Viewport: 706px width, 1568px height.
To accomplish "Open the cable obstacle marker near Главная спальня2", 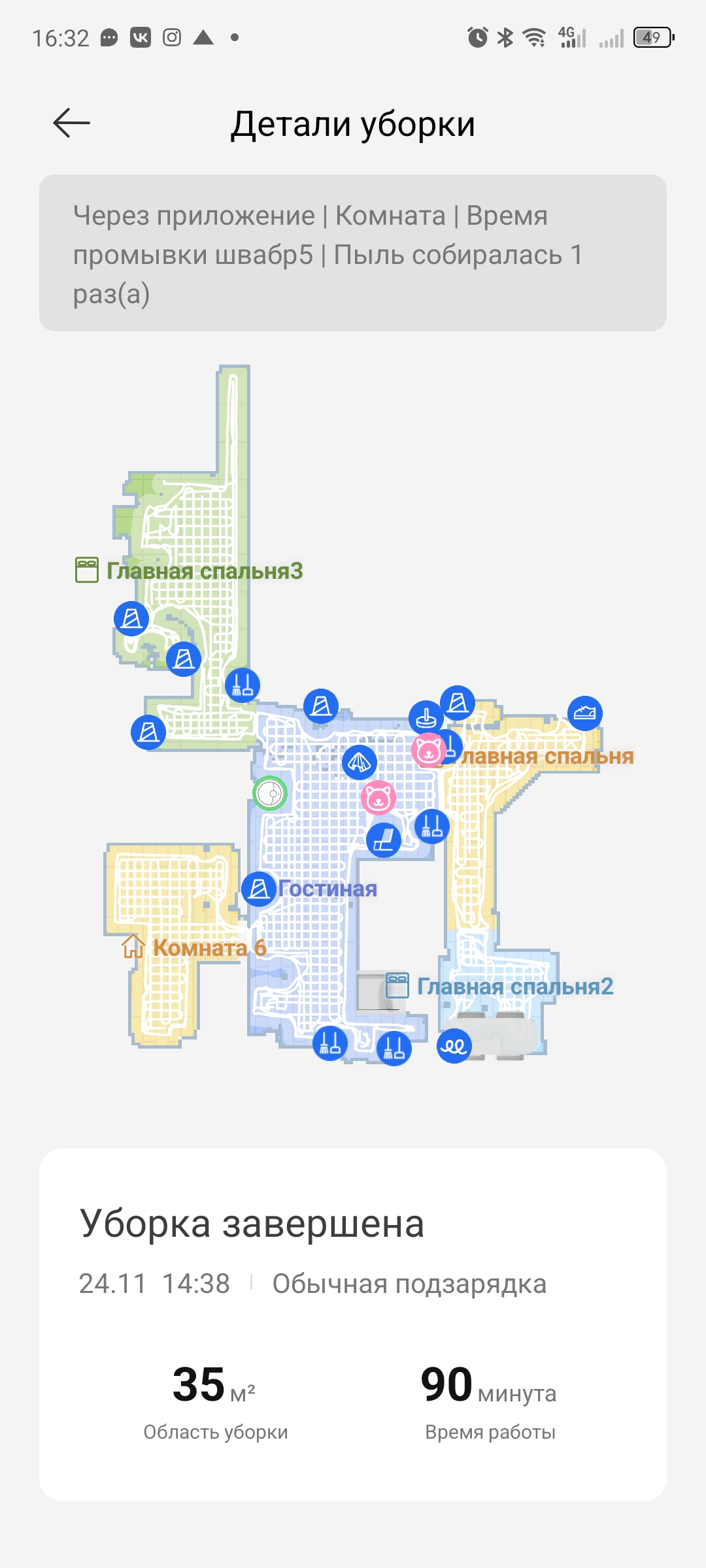I will click(454, 1046).
